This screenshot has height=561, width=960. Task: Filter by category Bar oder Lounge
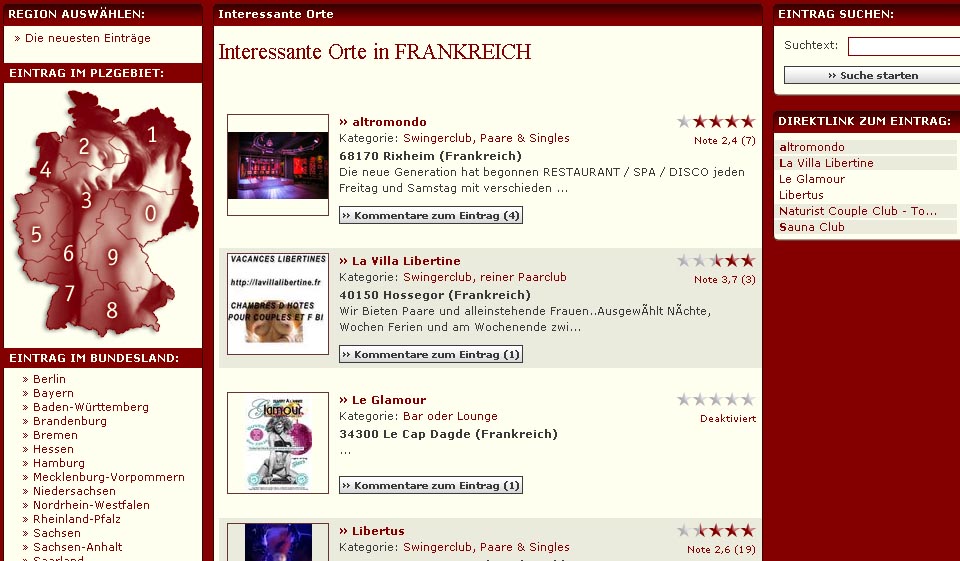[x=450, y=416]
